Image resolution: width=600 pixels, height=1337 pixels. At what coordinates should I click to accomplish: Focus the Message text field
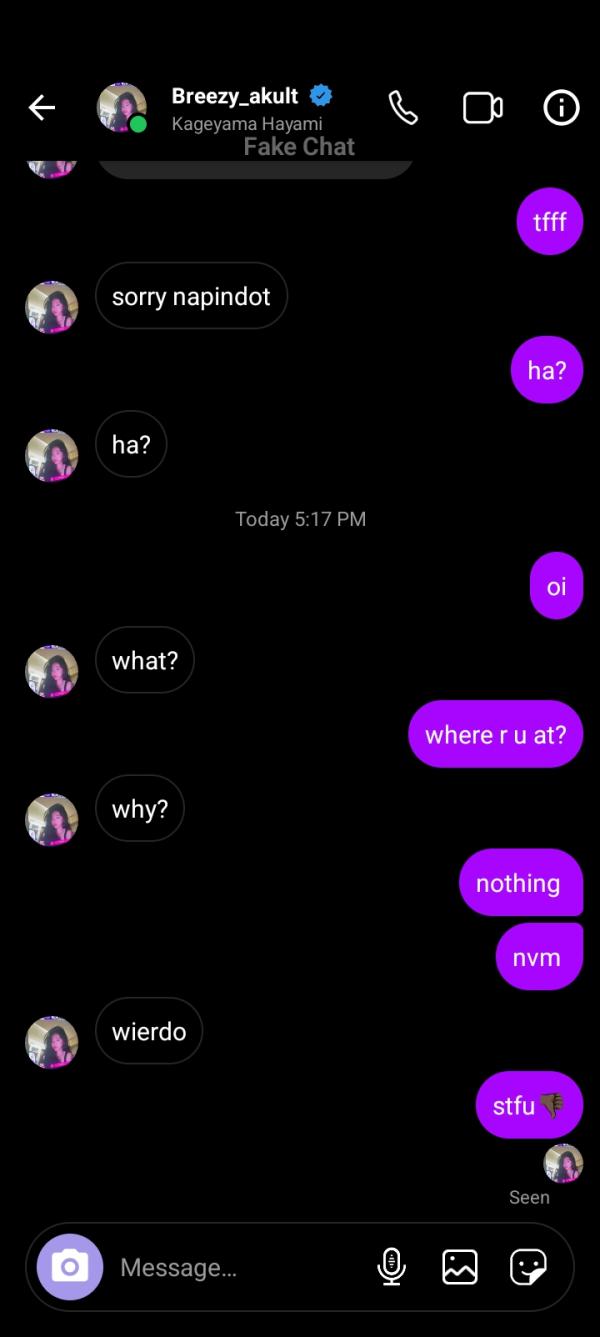coord(240,1268)
